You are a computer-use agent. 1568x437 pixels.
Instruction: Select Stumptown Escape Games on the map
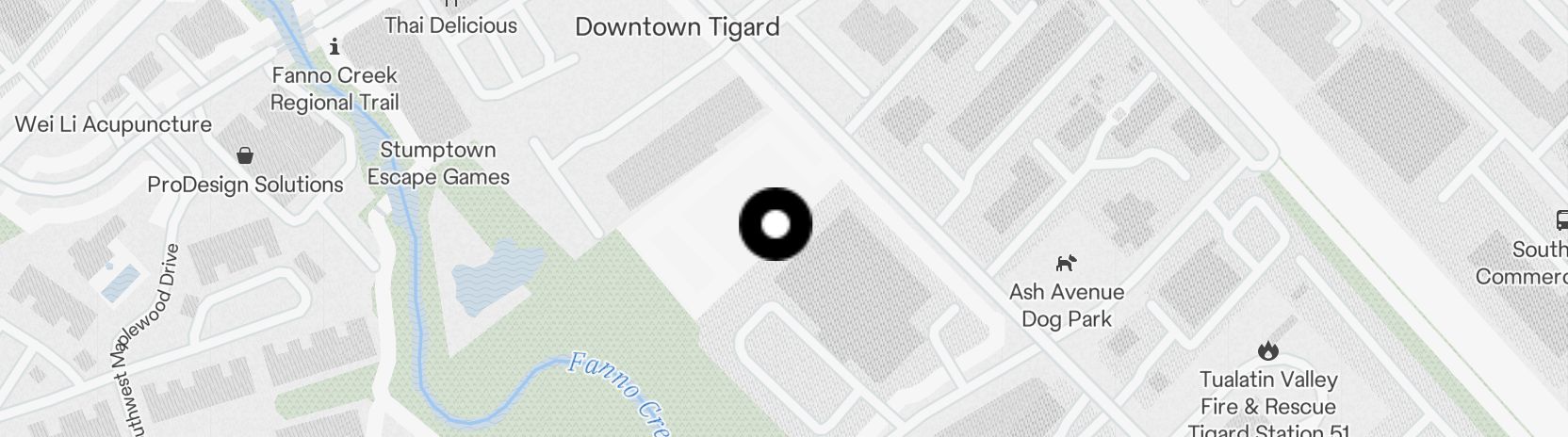438,164
